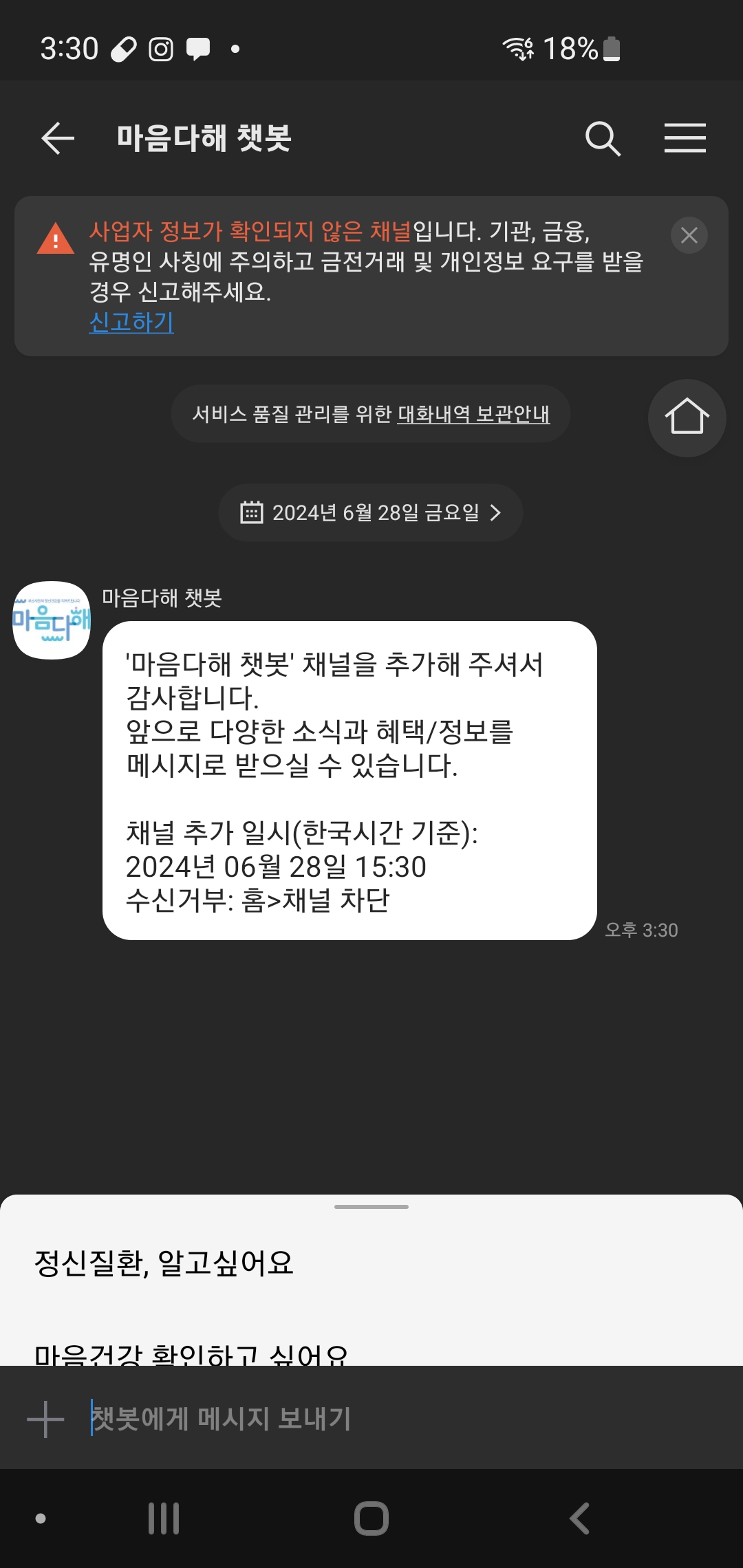Open the channel home button
The width and height of the screenshot is (743, 1568).
[687, 417]
